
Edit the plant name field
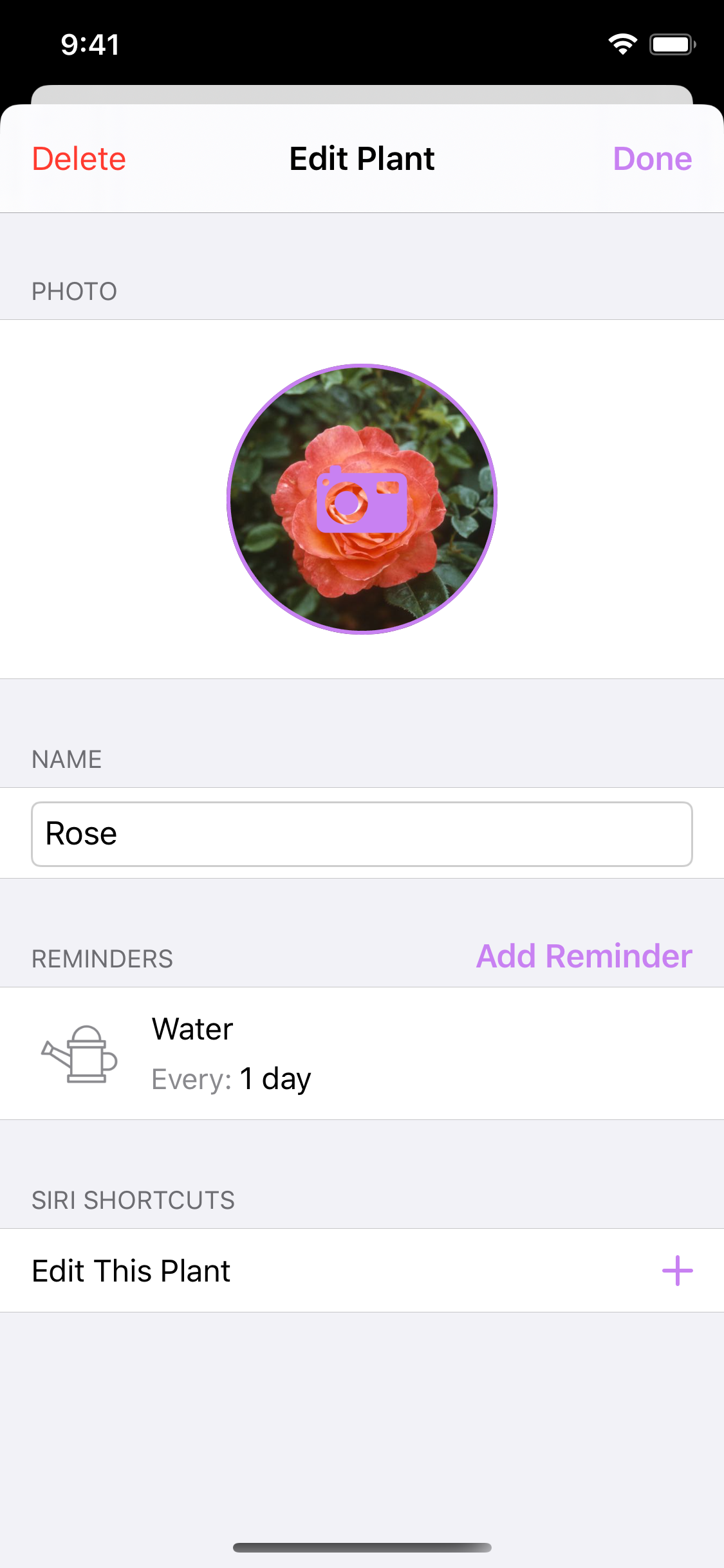click(x=362, y=834)
